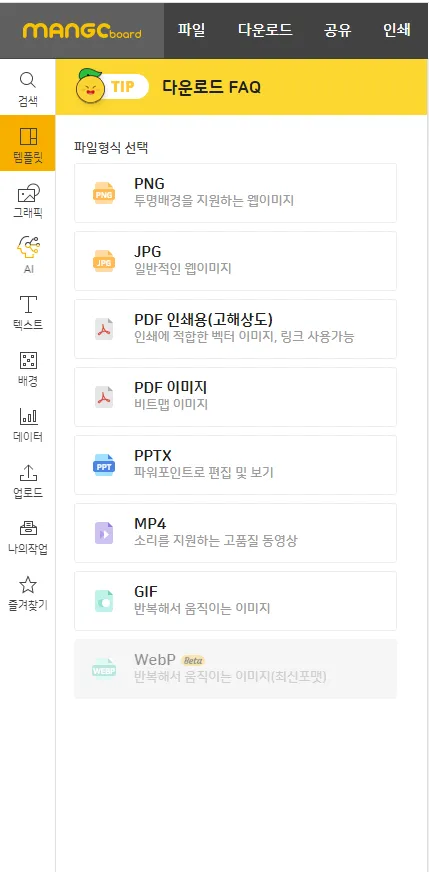Open the AI sidebar tool
Viewport: 429px width, 872px height.
point(28,256)
